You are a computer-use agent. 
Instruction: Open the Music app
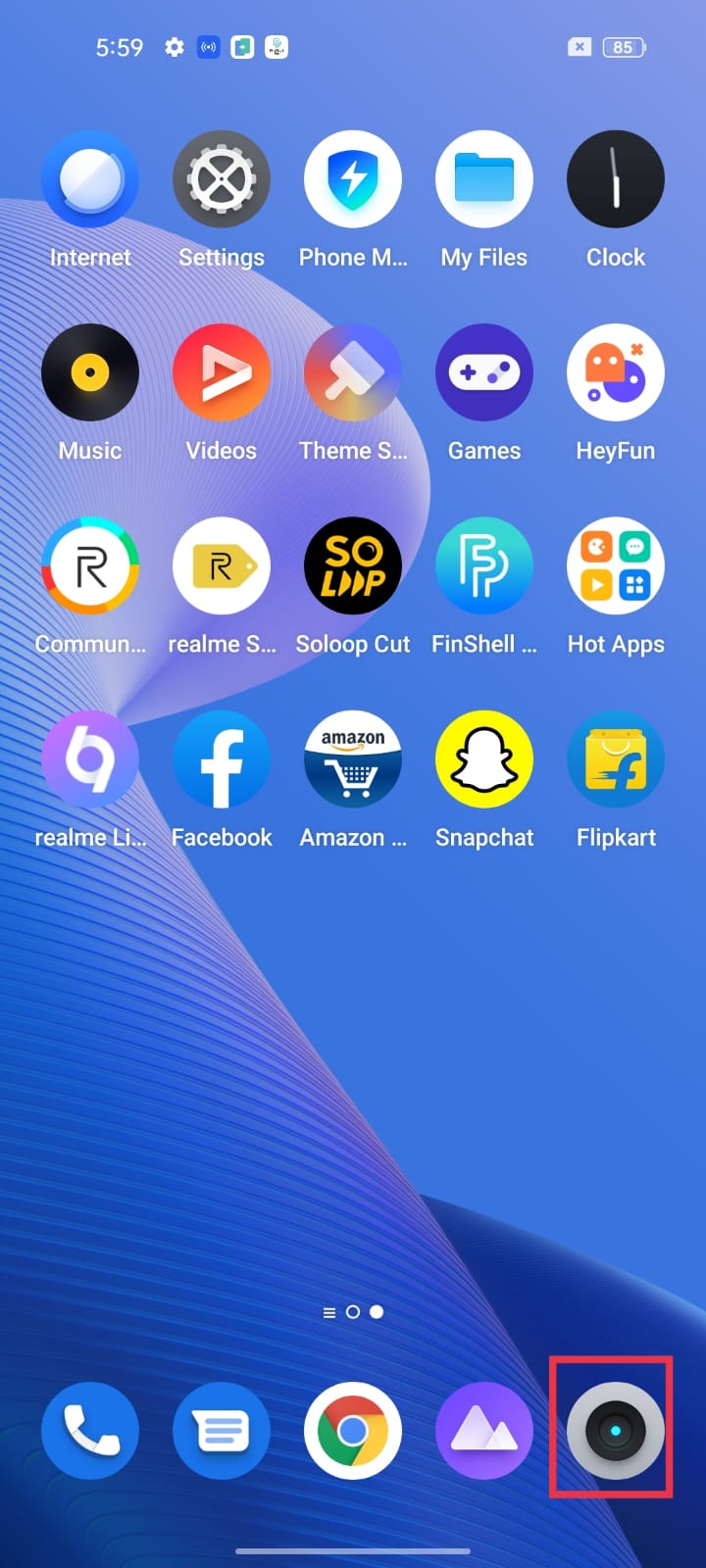point(90,373)
